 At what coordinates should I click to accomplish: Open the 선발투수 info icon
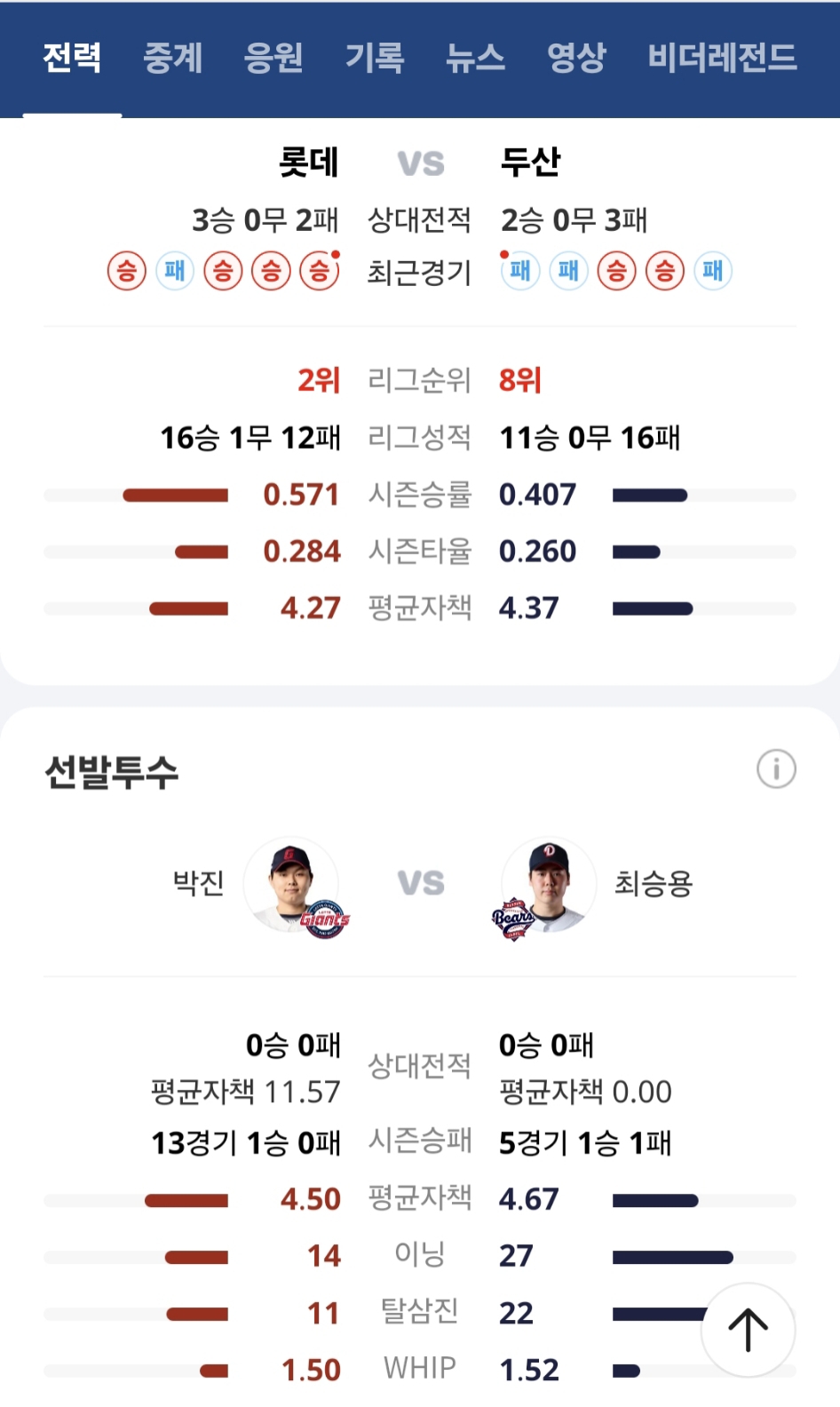click(x=776, y=769)
